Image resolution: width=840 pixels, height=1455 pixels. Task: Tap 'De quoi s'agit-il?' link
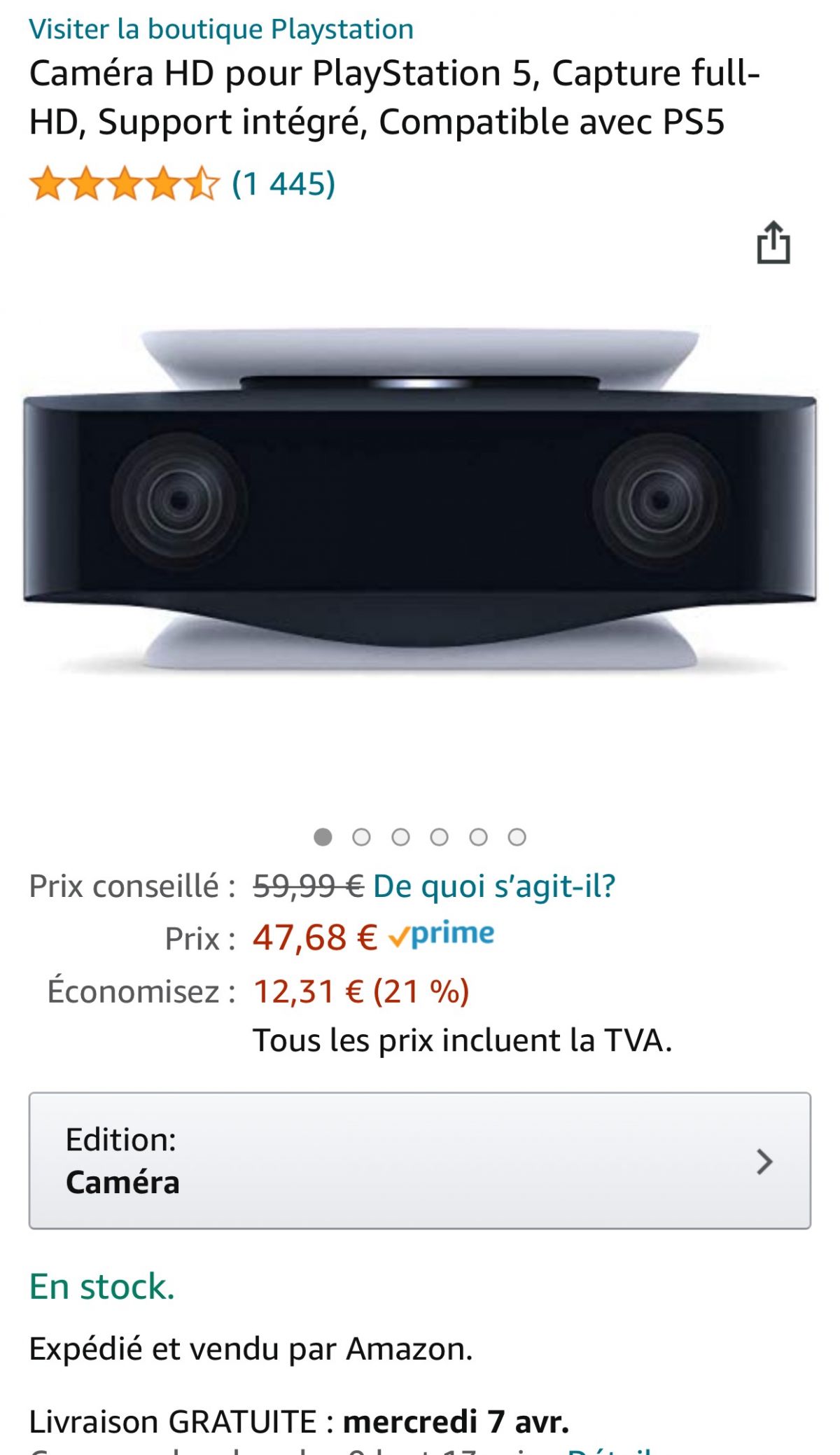coord(494,886)
